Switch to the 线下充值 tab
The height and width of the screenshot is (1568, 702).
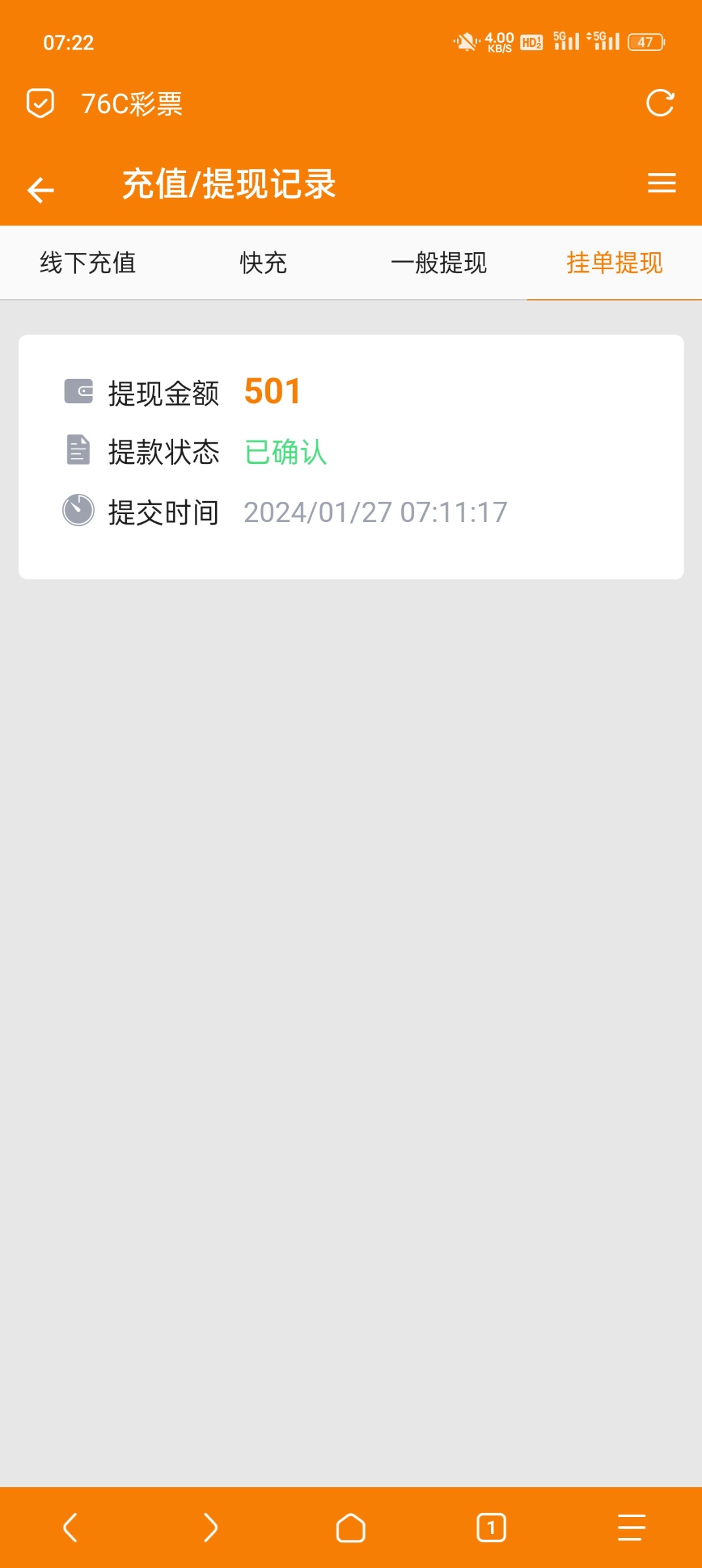pos(88,263)
